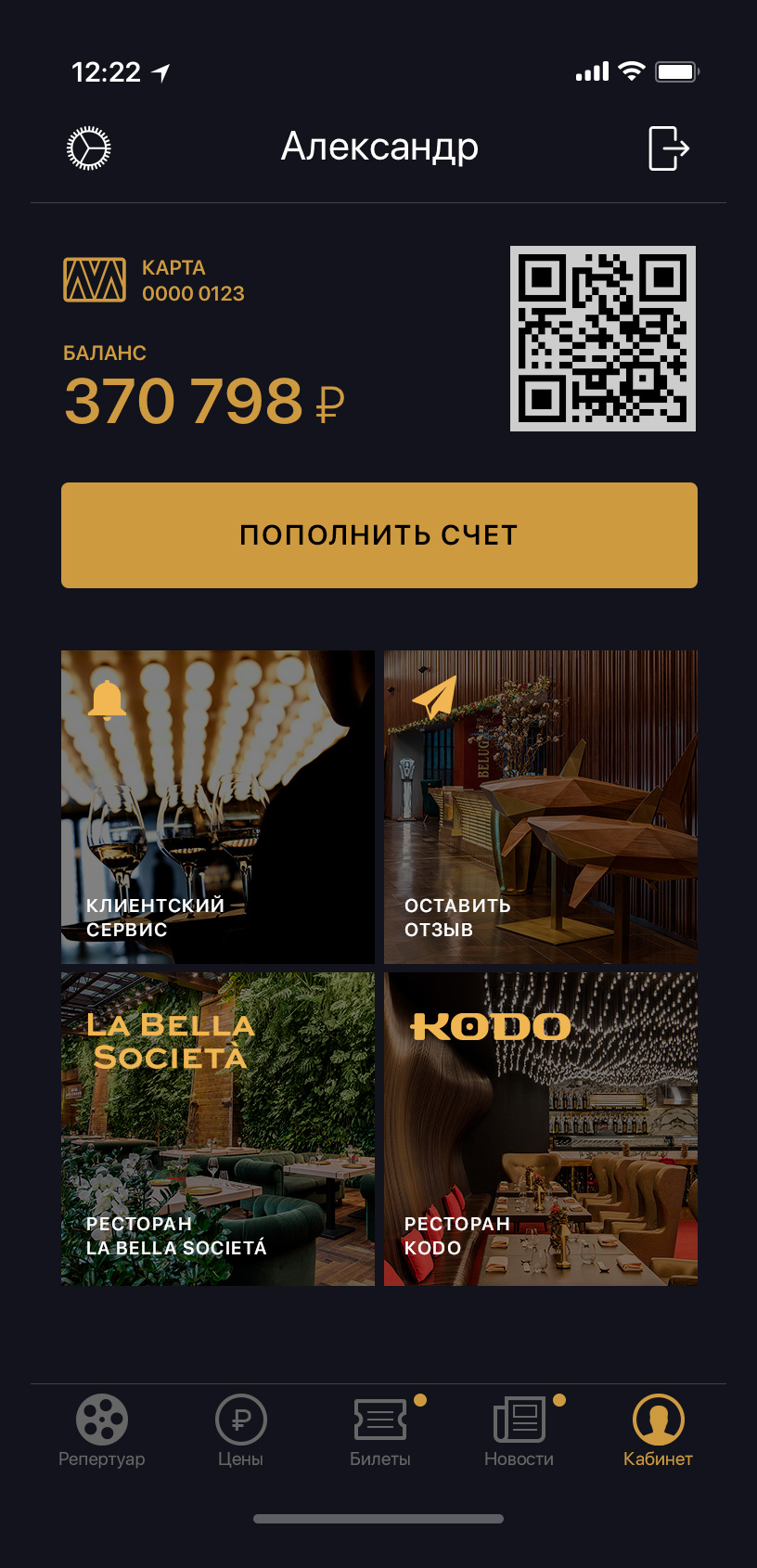Select the Кабинет tab
The width and height of the screenshot is (757, 1568).
(x=658, y=1432)
